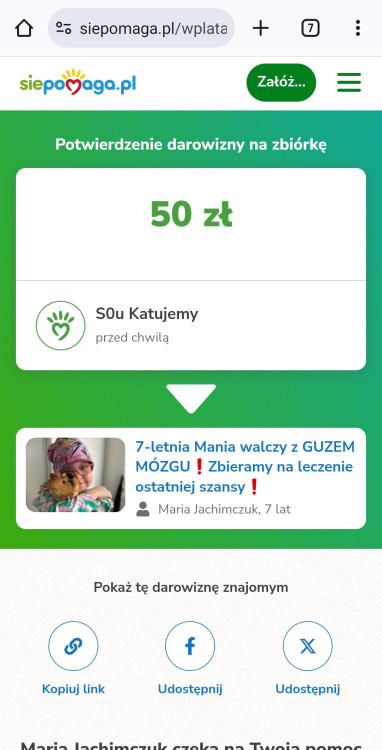
Task: Tap the siepomaga.pl address bar
Action: point(142,28)
